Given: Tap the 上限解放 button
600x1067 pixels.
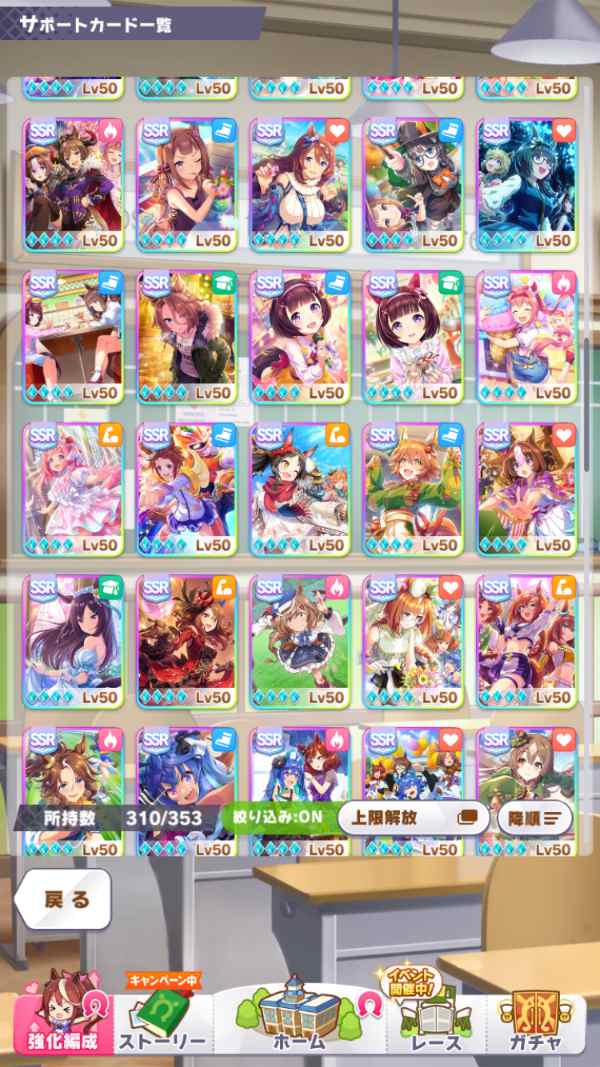Looking at the screenshot, I should 412,816.
